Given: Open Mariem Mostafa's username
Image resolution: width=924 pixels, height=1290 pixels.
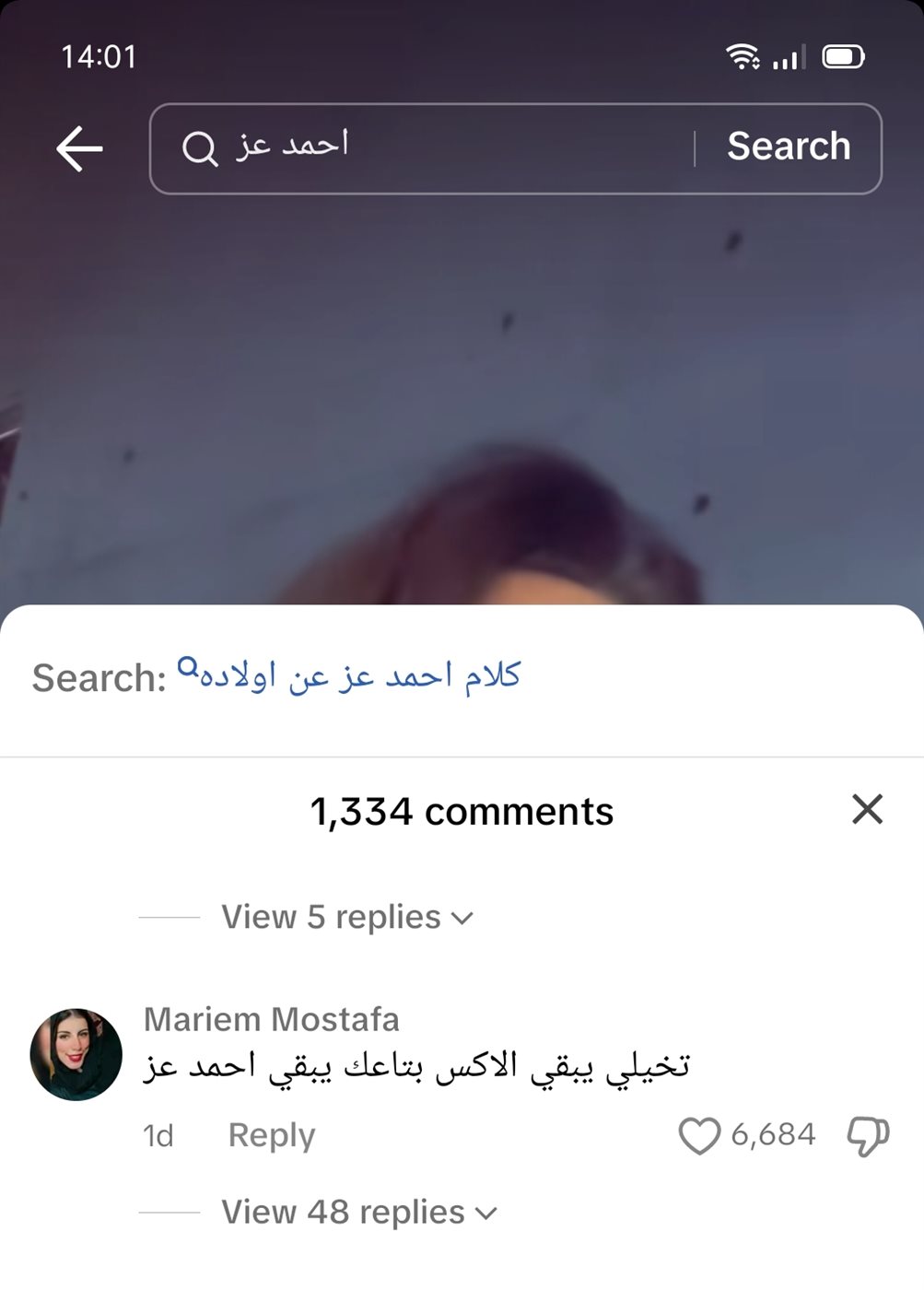Looking at the screenshot, I should (x=272, y=1019).
